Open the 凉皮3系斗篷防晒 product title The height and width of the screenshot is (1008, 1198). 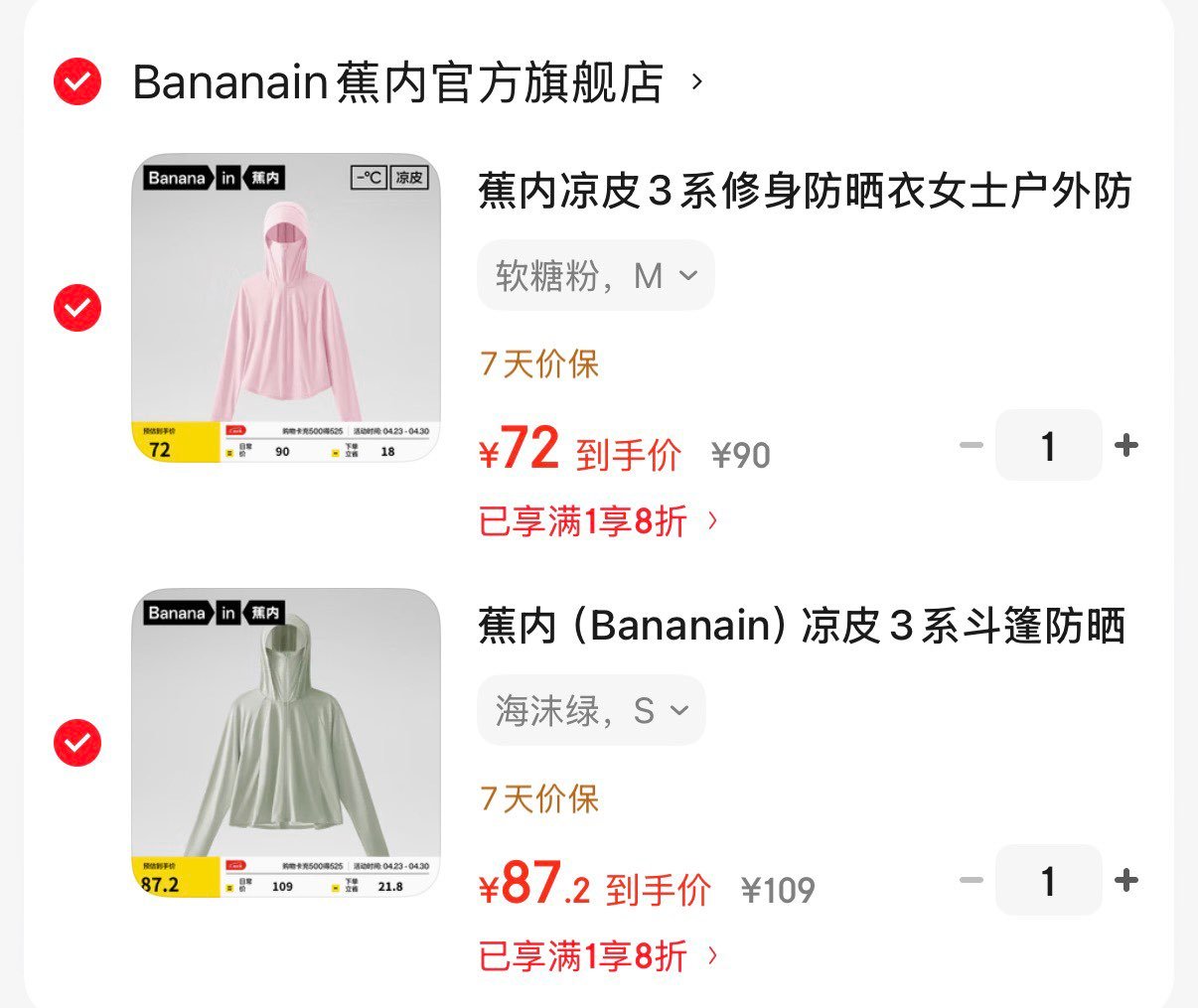pos(801,626)
